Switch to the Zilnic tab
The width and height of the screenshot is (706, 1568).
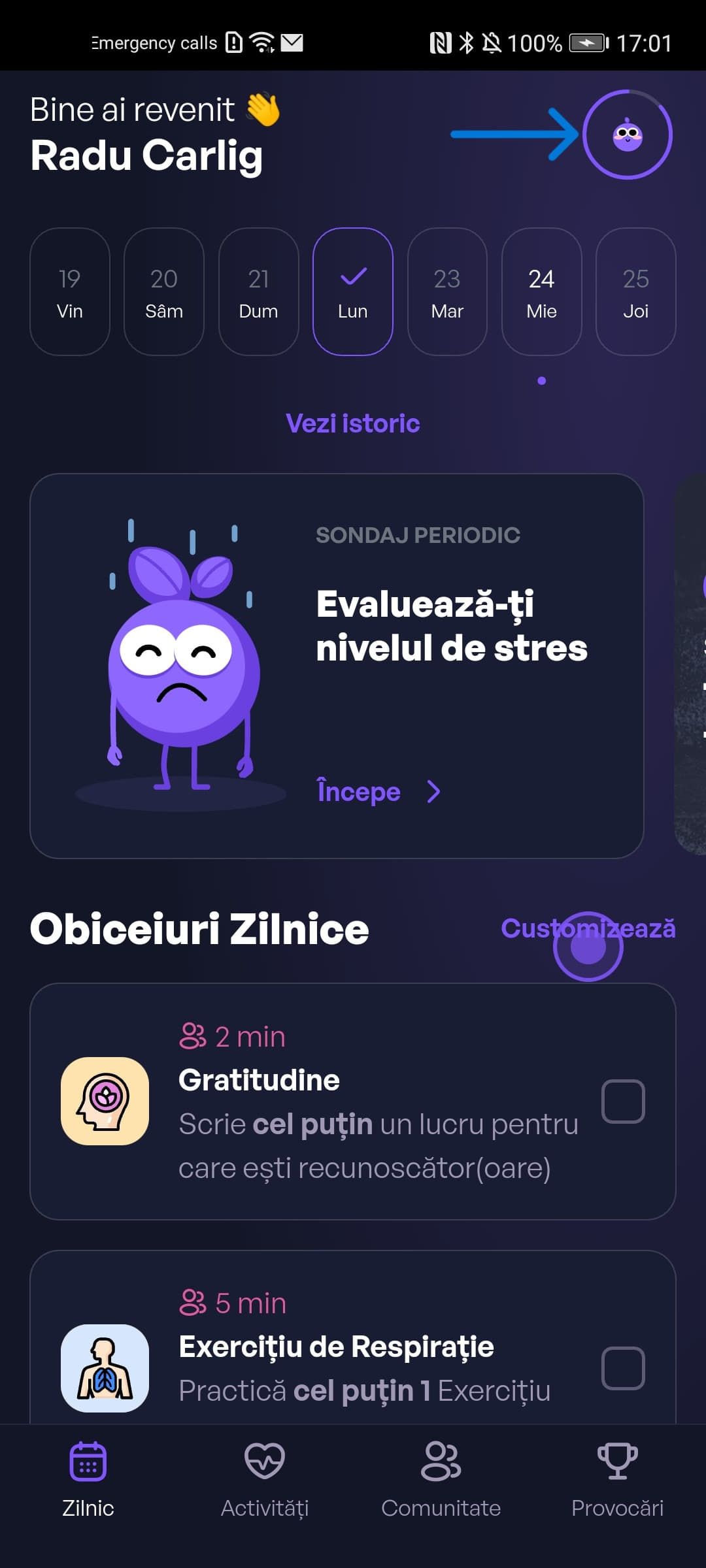(88, 1480)
